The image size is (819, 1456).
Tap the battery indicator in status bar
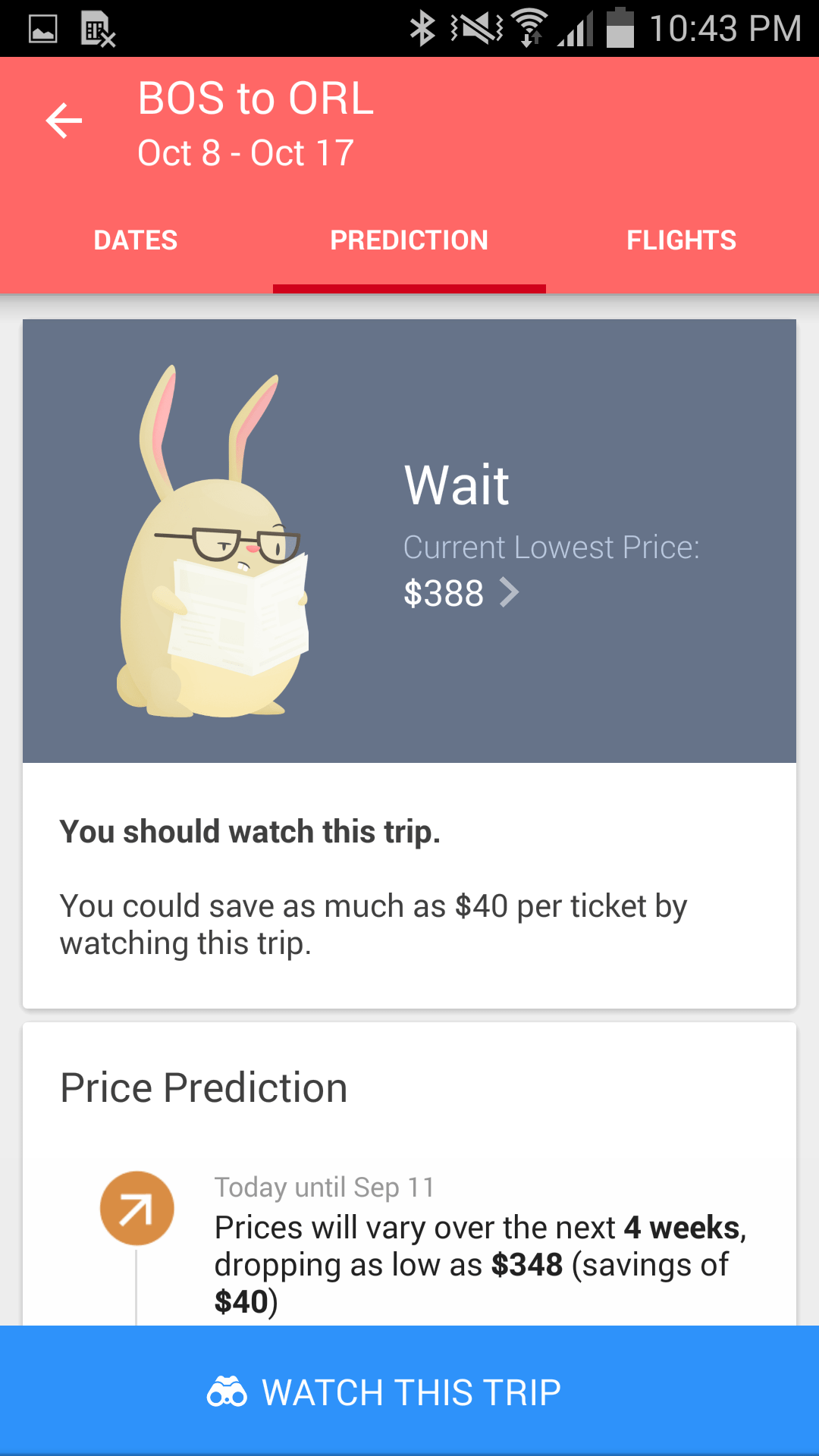(x=622, y=27)
